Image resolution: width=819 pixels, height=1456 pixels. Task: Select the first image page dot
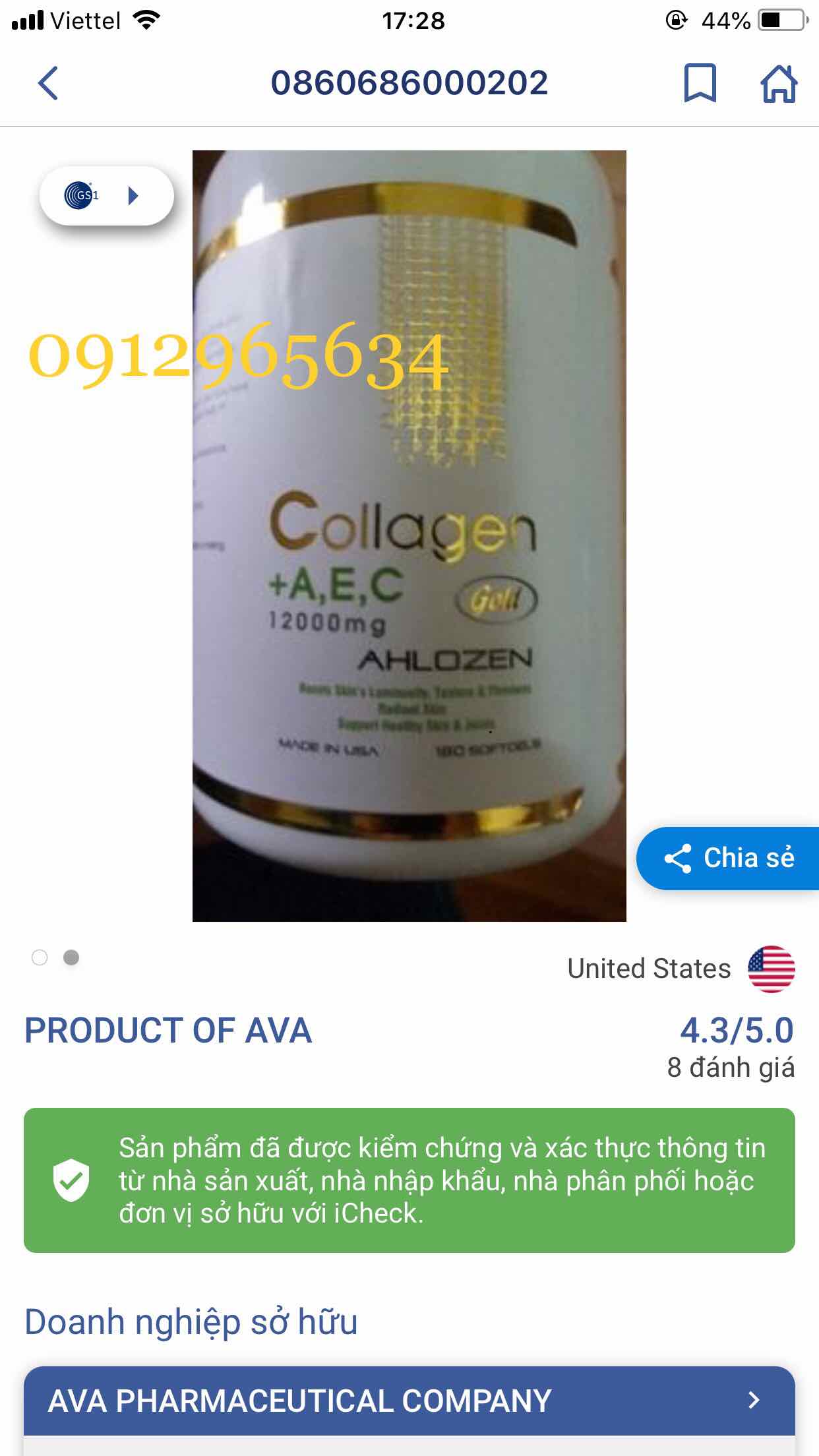[40, 957]
